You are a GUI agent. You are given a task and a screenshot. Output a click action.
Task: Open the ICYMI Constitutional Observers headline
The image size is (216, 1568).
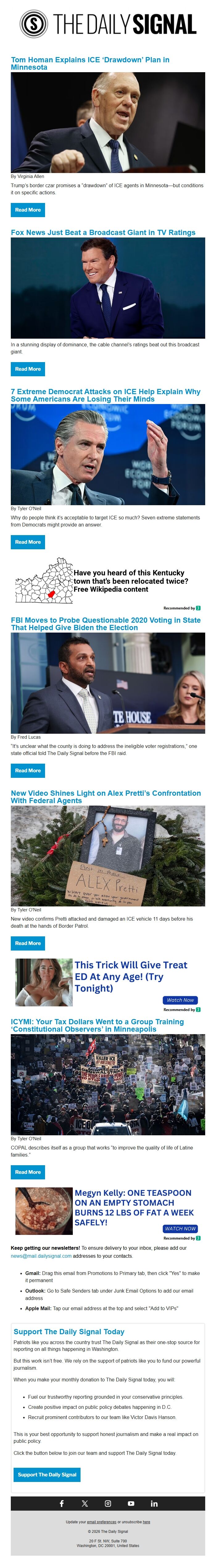click(x=97, y=1025)
